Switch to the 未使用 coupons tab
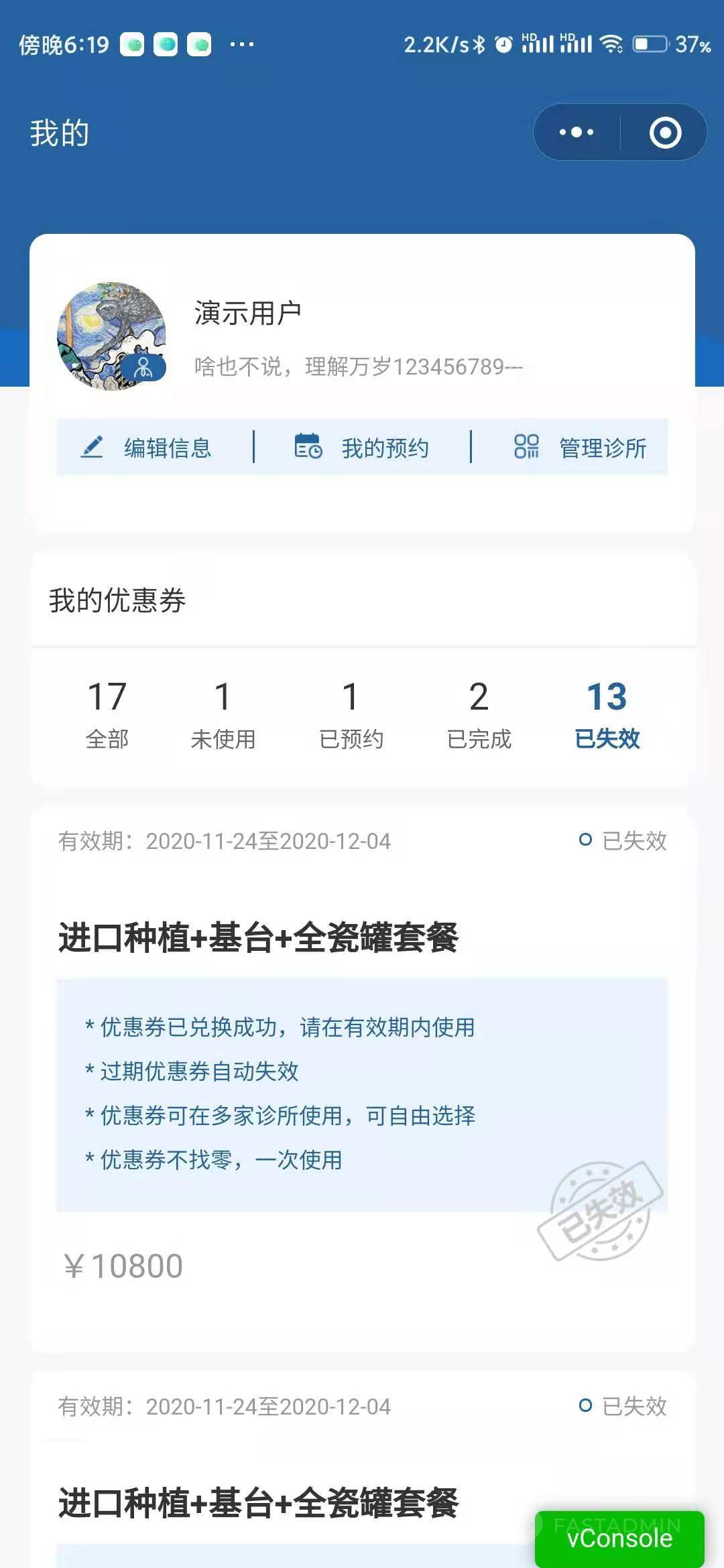Screen dimensions: 724x1568 coord(223,714)
